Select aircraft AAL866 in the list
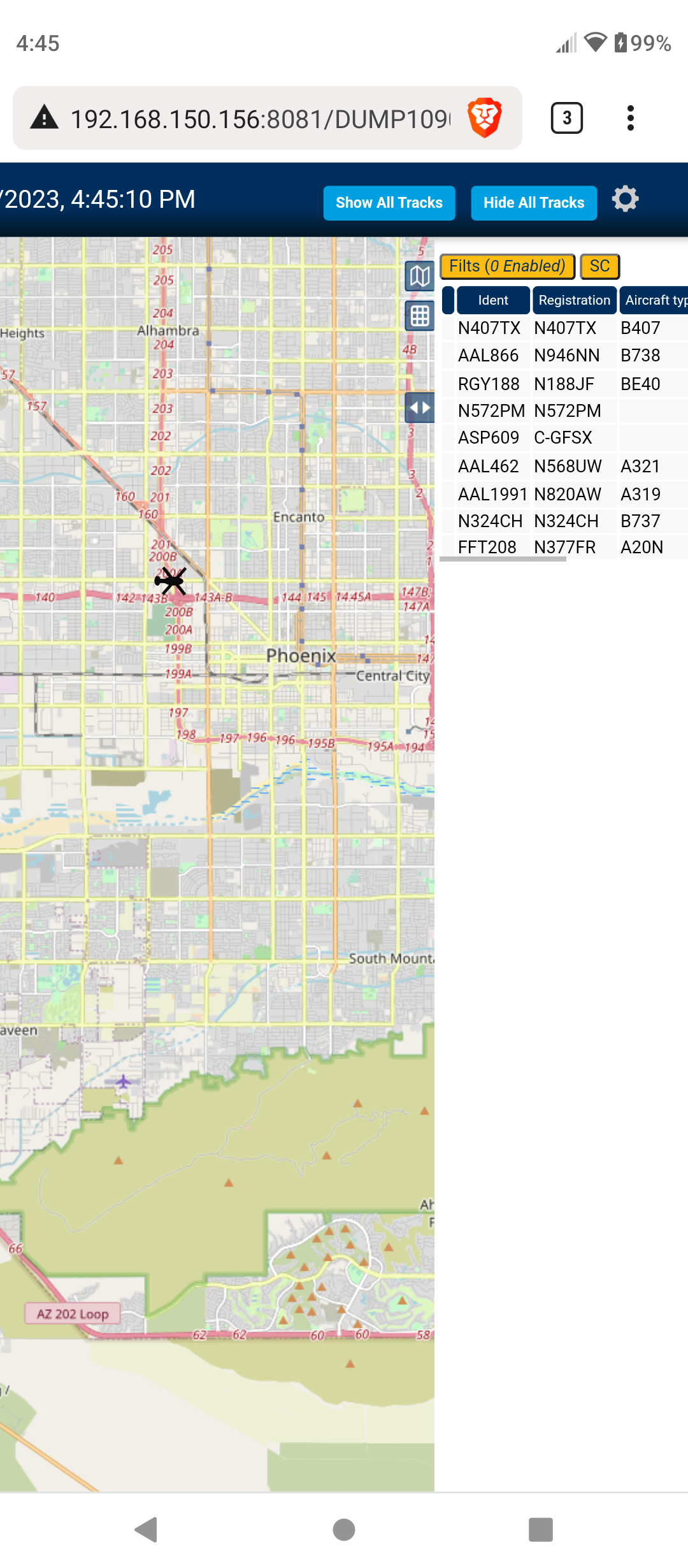688x1568 pixels. (x=564, y=356)
